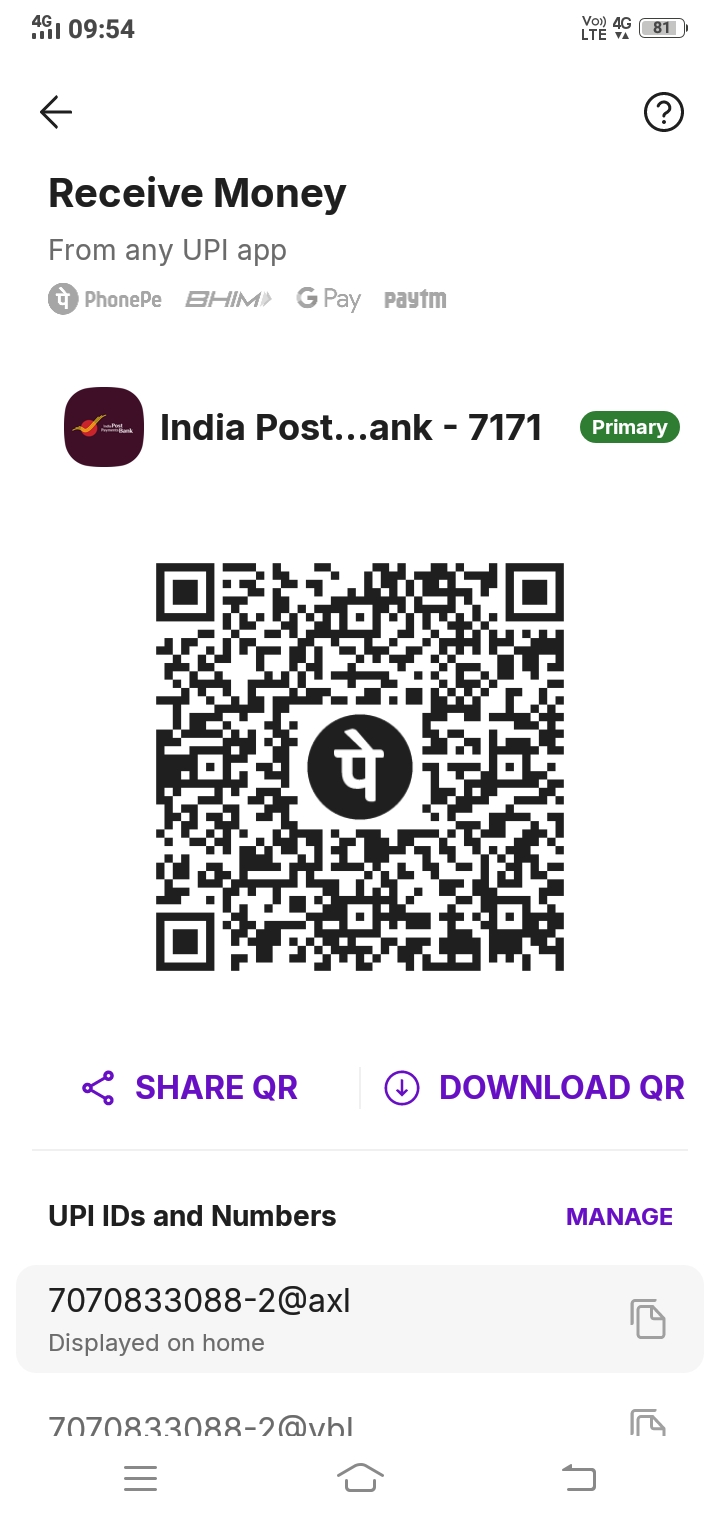Select the India Post bank account 7171
The width and height of the screenshot is (720, 1520).
(x=372, y=427)
